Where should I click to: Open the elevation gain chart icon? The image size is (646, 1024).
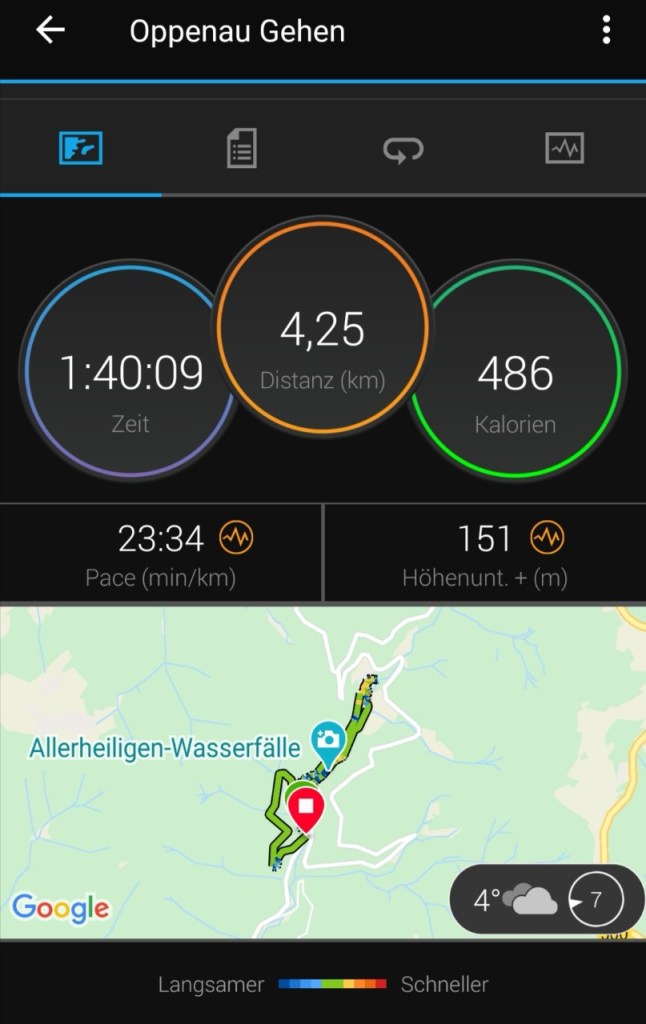tap(546, 538)
